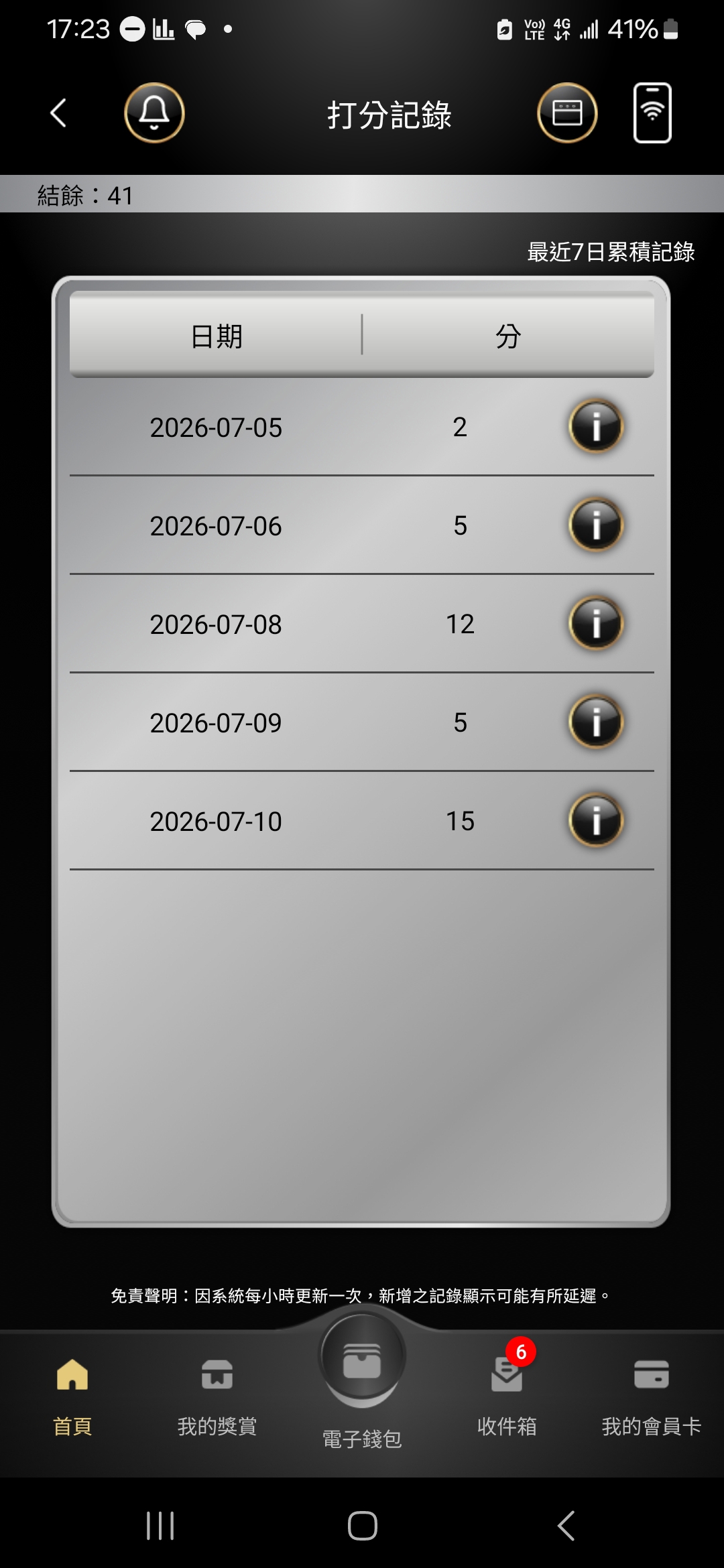The image size is (724, 1568).
Task: Open the notifications bell
Action: pyautogui.click(x=154, y=113)
